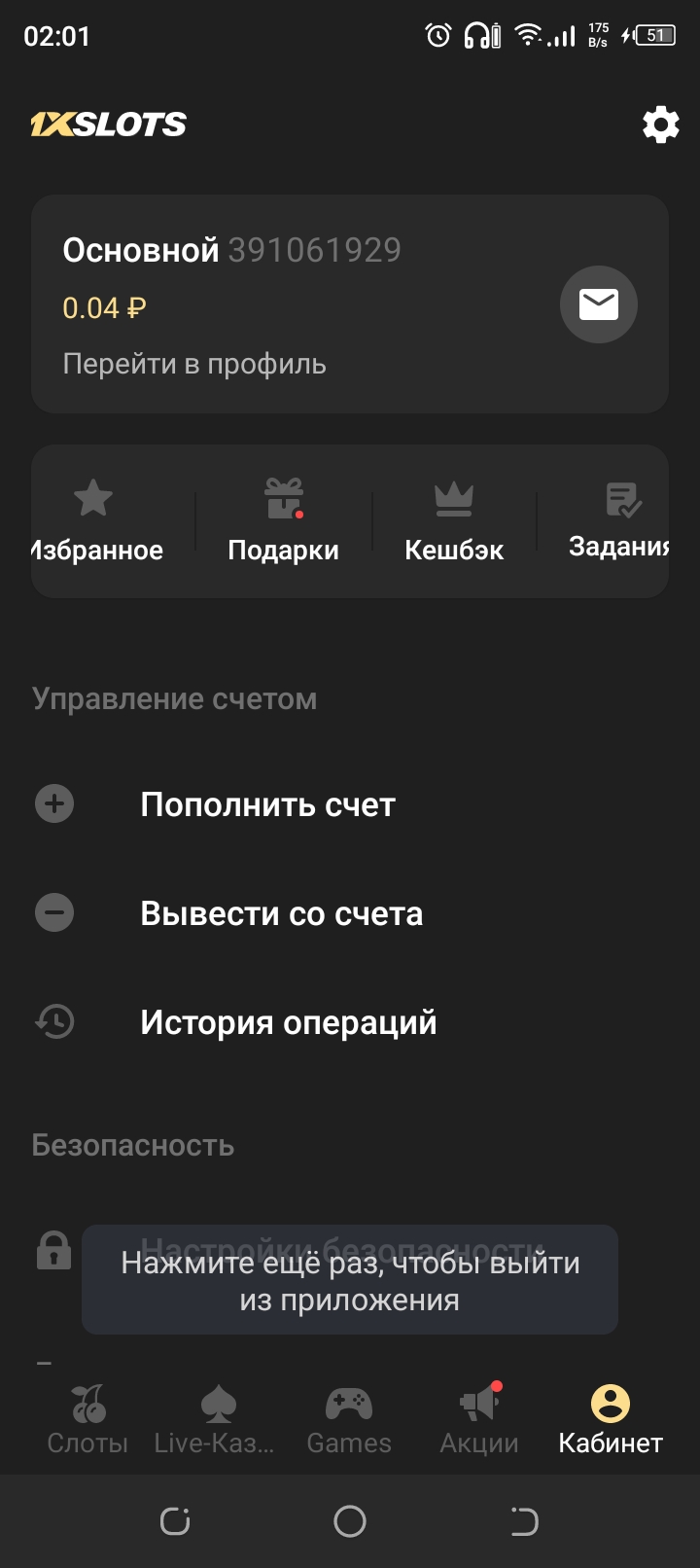This screenshot has width=700, height=1568.
Task: Tap the system back button
Action: (524, 1521)
